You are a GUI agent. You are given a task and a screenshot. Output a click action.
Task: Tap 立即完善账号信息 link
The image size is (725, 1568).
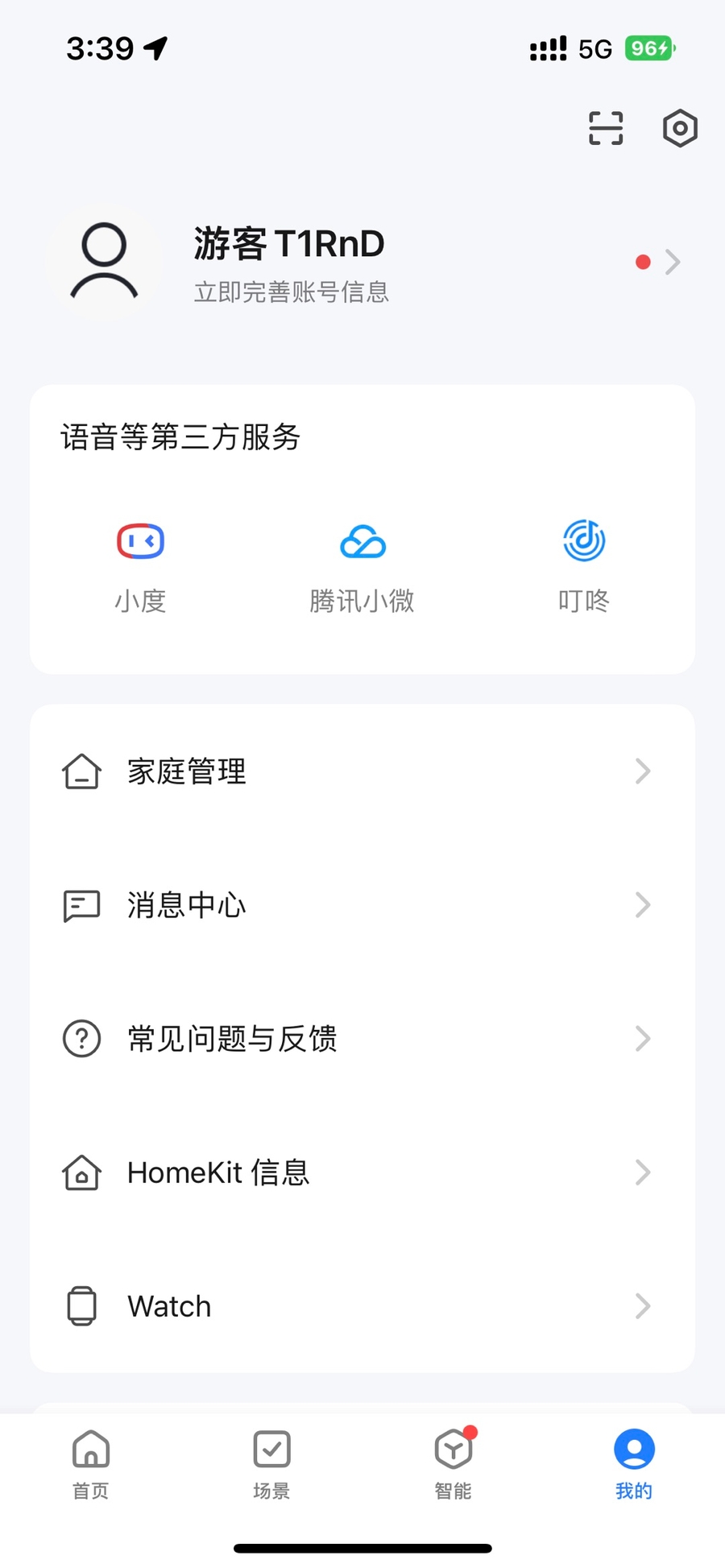click(x=292, y=292)
